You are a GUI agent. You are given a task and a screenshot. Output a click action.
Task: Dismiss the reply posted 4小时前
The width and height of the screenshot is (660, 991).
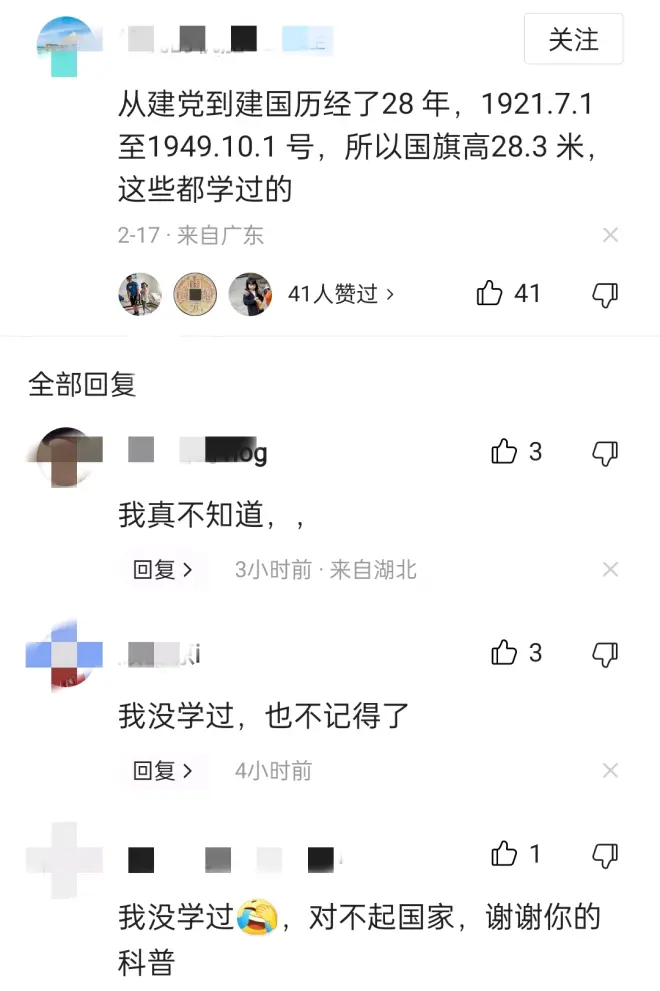click(x=610, y=771)
